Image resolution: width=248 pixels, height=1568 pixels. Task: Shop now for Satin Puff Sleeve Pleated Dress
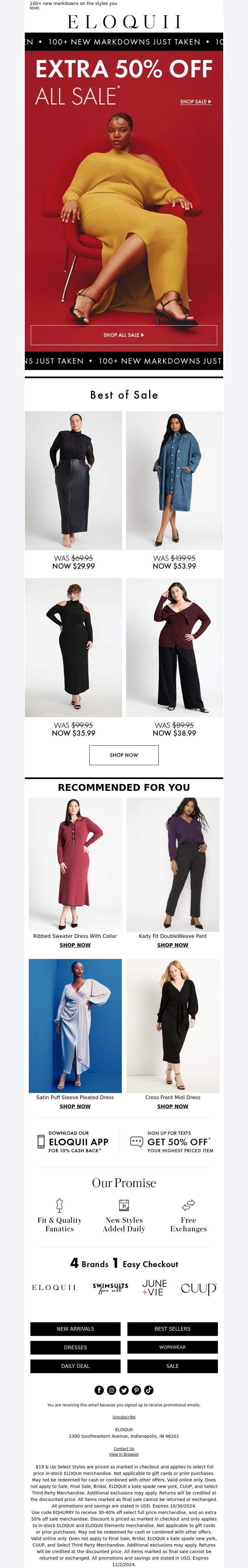(x=75, y=1106)
